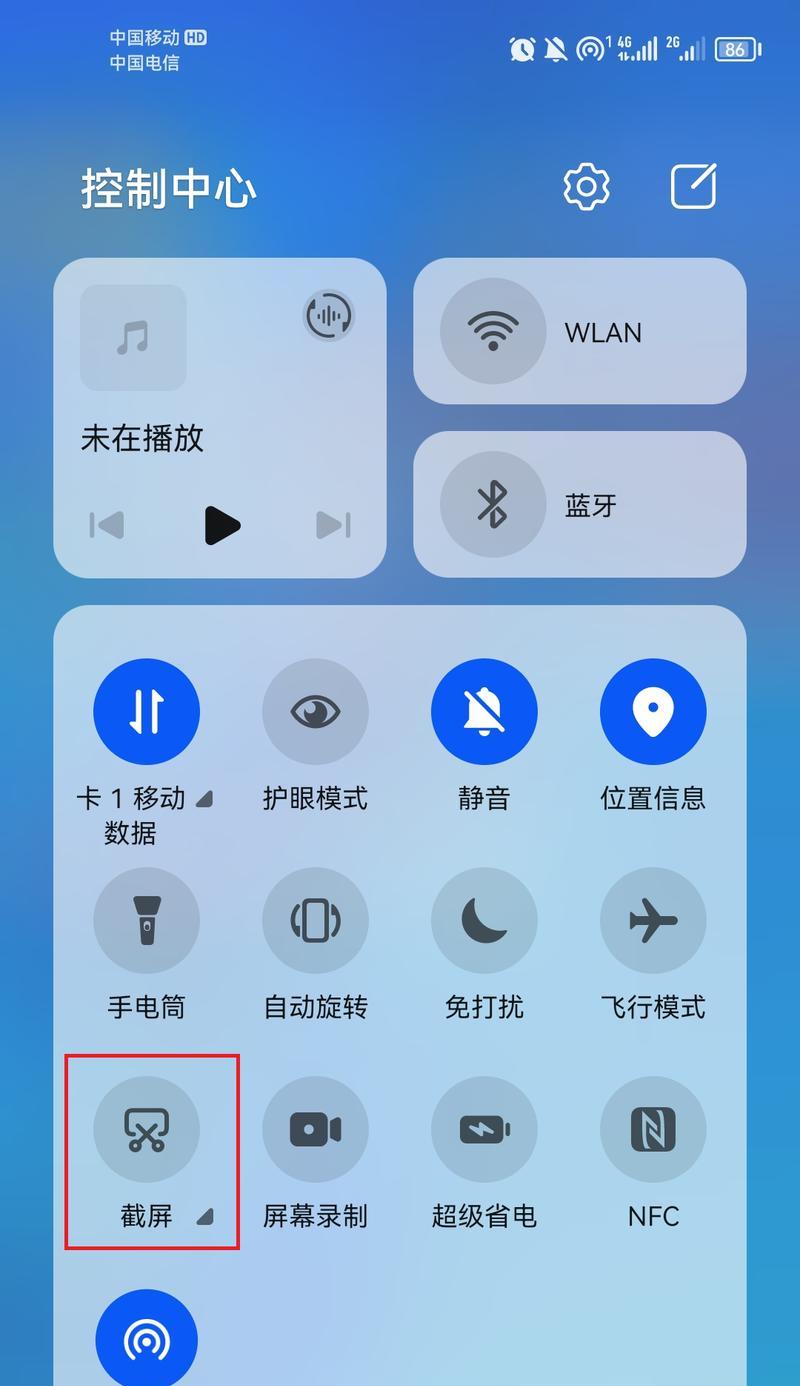This screenshot has height=1386, width=800.
Task: Enable 超级省电 ultra power saving
Action: click(x=484, y=1129)
